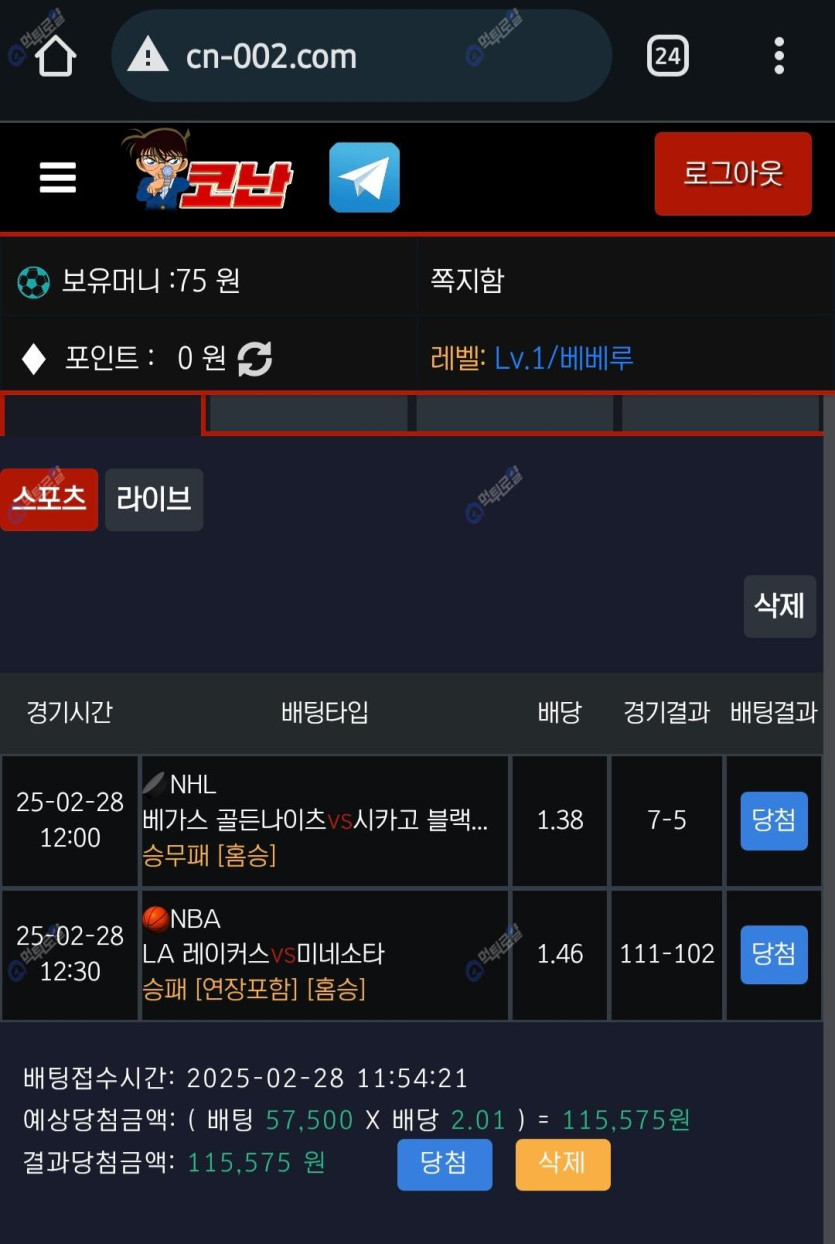Tap the blue 당첨 button beside 결과당첨금액

[x=444, y=1164]
